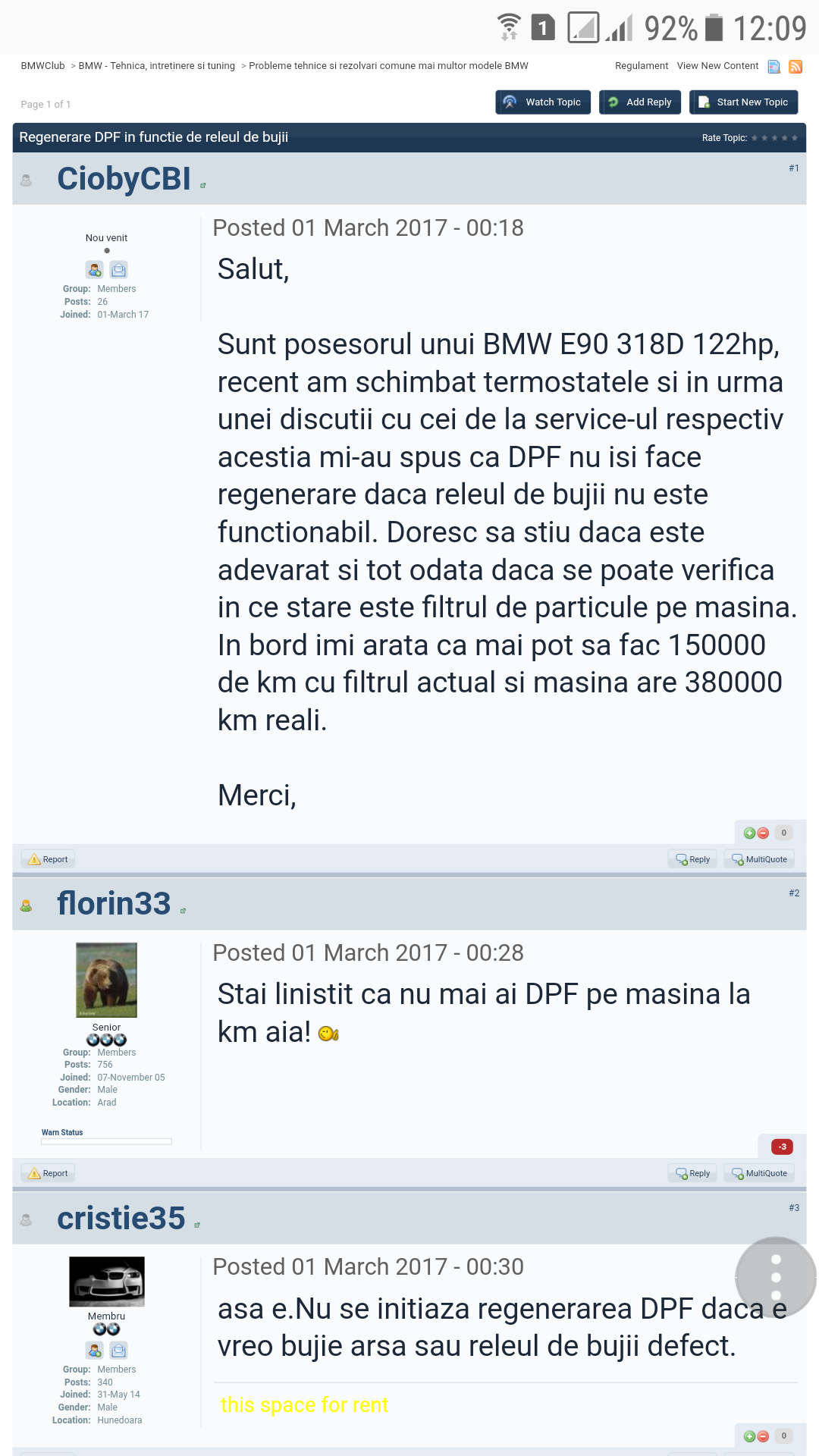This screenshot has height=1456, width=819.
Task: Open the RSS feed icon
Action: pos(795,67)
